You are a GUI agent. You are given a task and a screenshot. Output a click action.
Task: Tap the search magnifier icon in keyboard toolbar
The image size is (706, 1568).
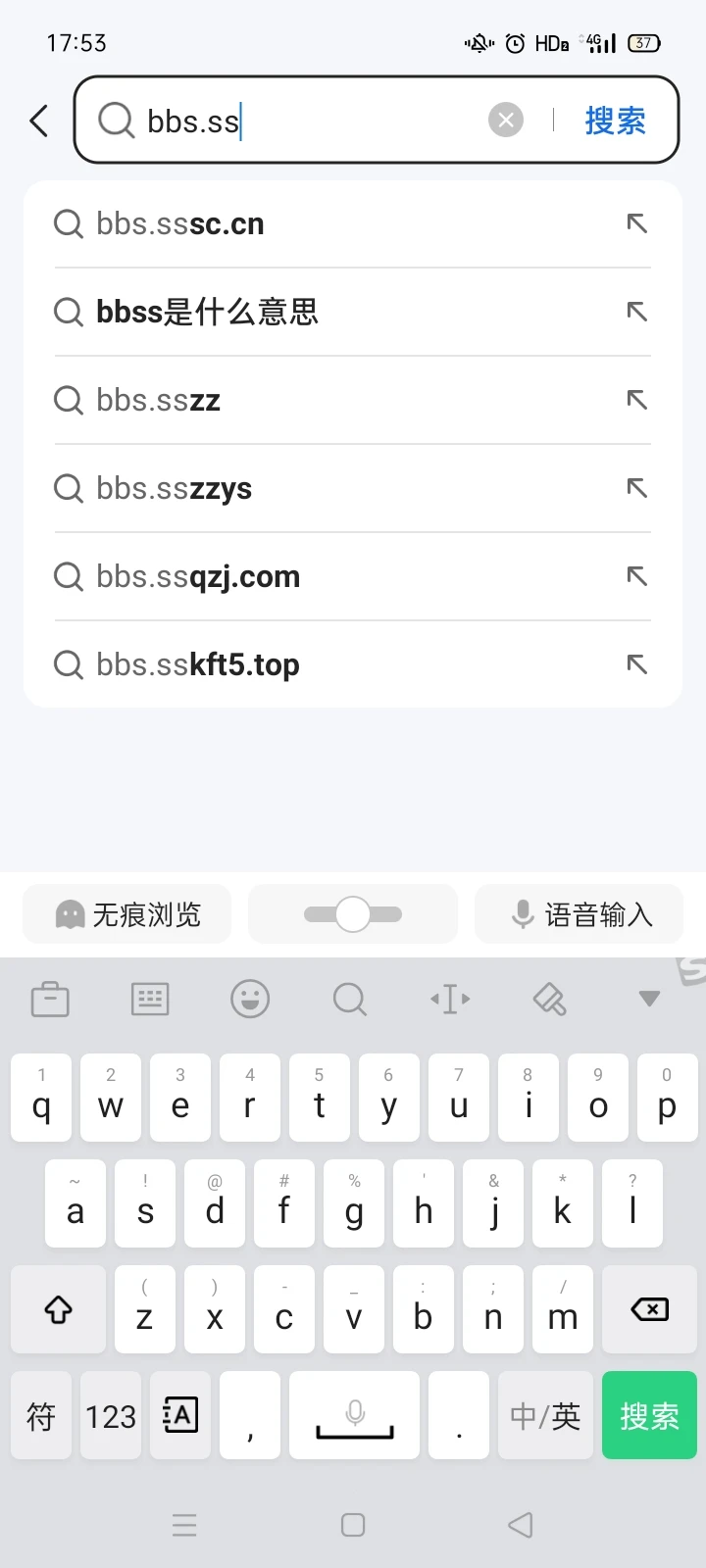(350, 999)
